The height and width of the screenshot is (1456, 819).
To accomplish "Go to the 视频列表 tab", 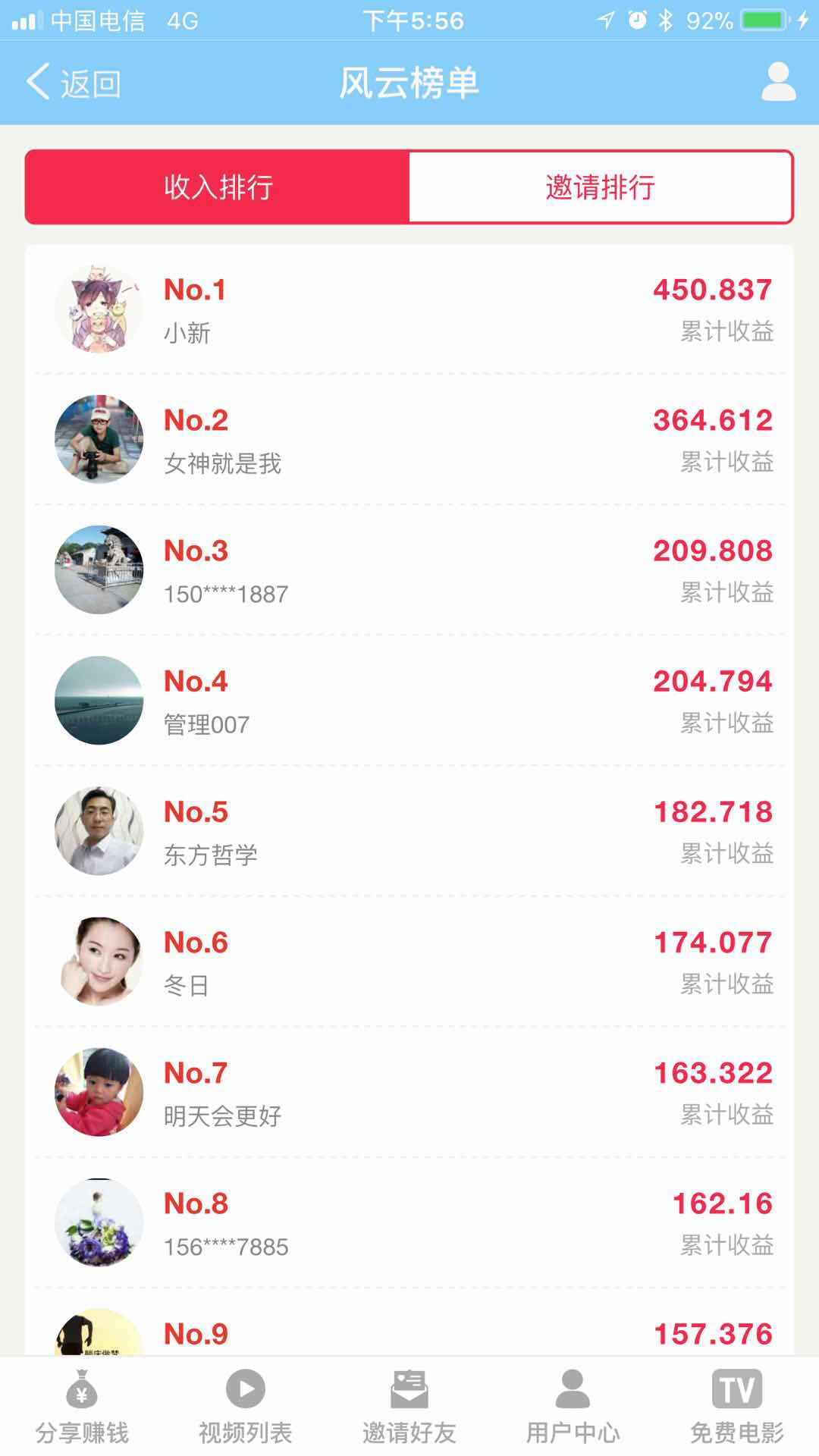I will coord(245,1407).
